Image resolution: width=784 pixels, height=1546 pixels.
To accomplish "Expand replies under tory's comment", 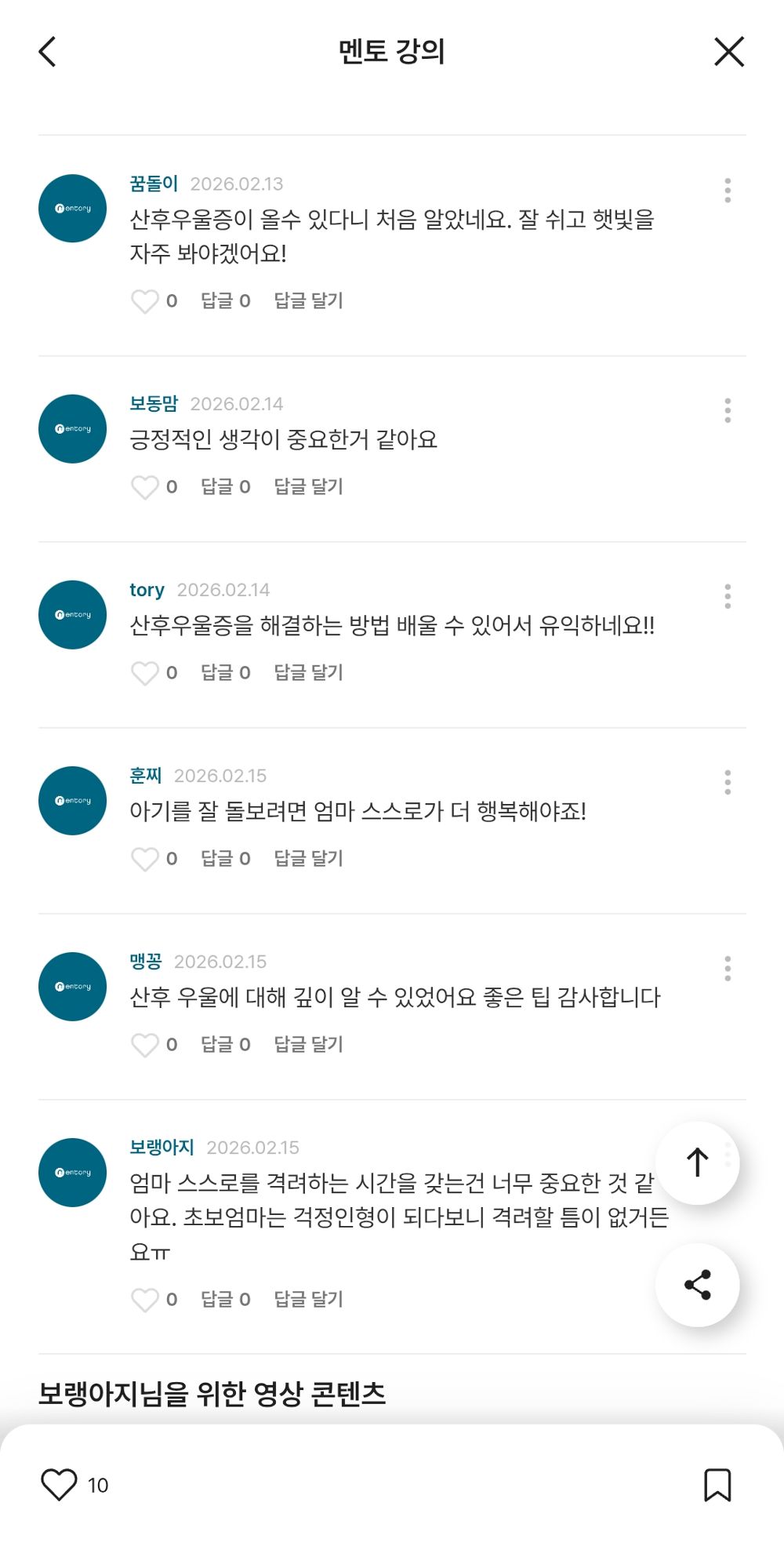I will [225, 672].
